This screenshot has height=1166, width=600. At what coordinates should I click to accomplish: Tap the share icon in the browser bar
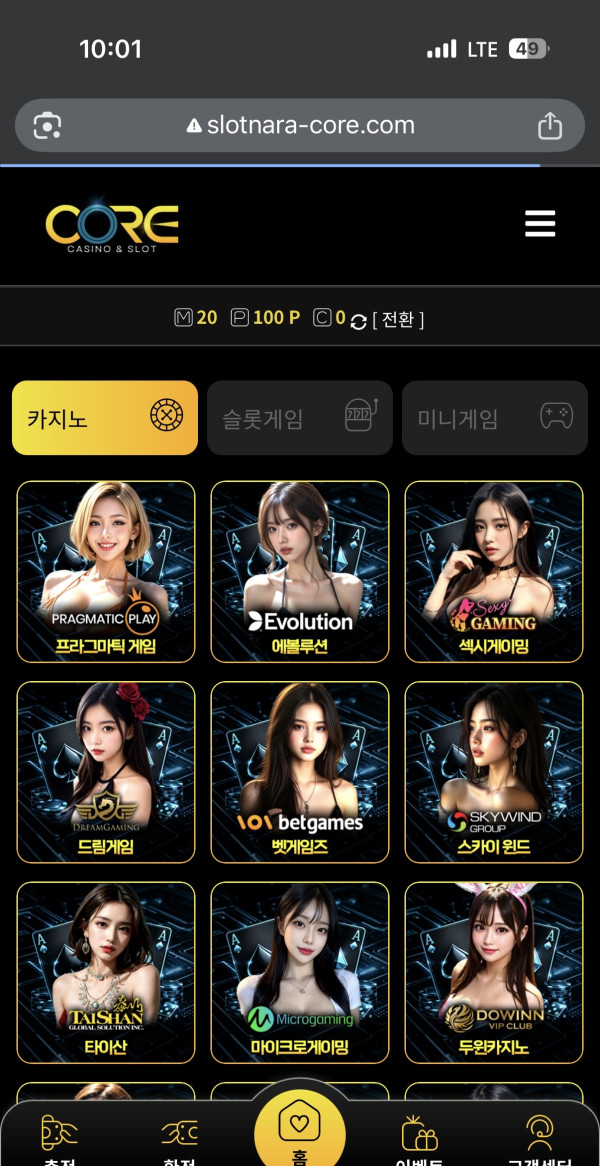[x=550, y=126]
